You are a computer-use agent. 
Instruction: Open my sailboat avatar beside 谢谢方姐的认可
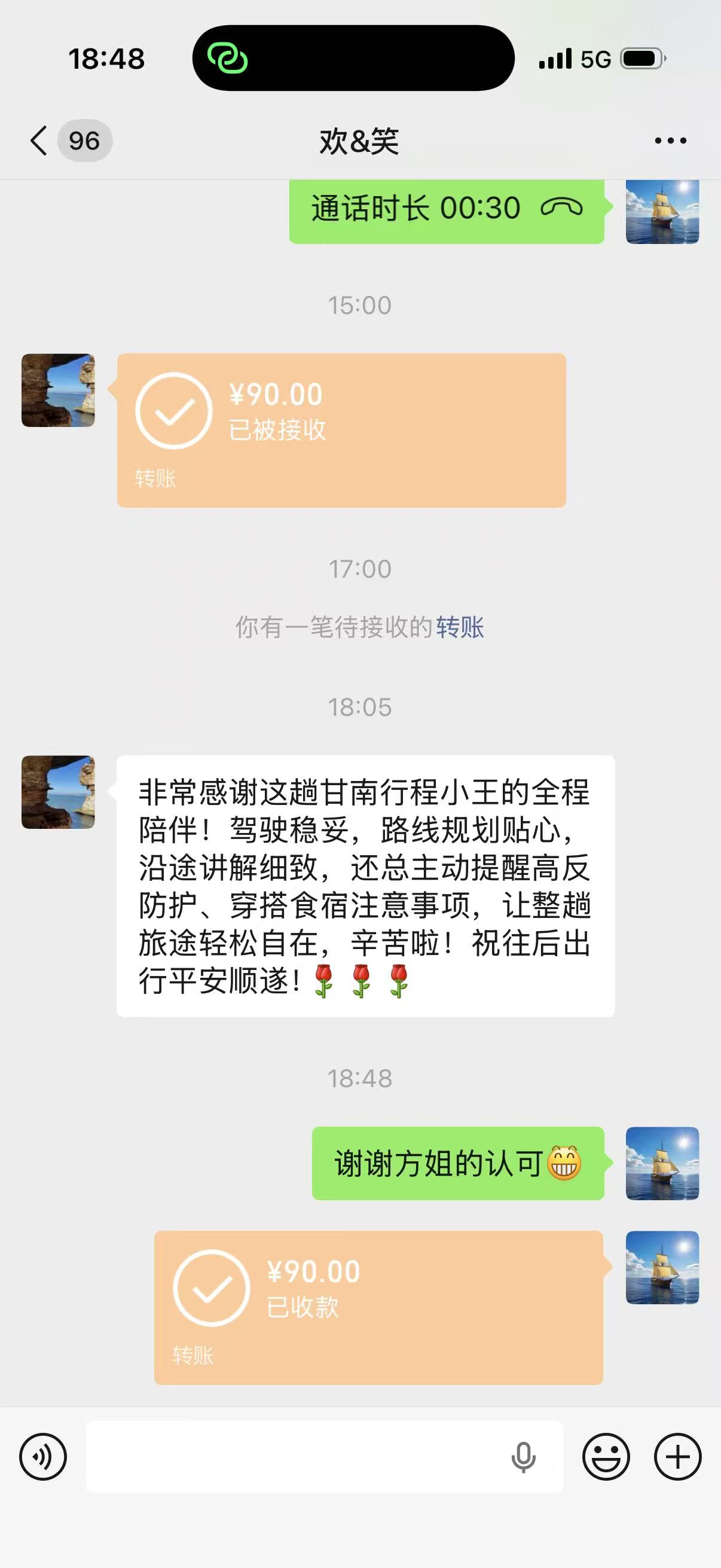662,1163
